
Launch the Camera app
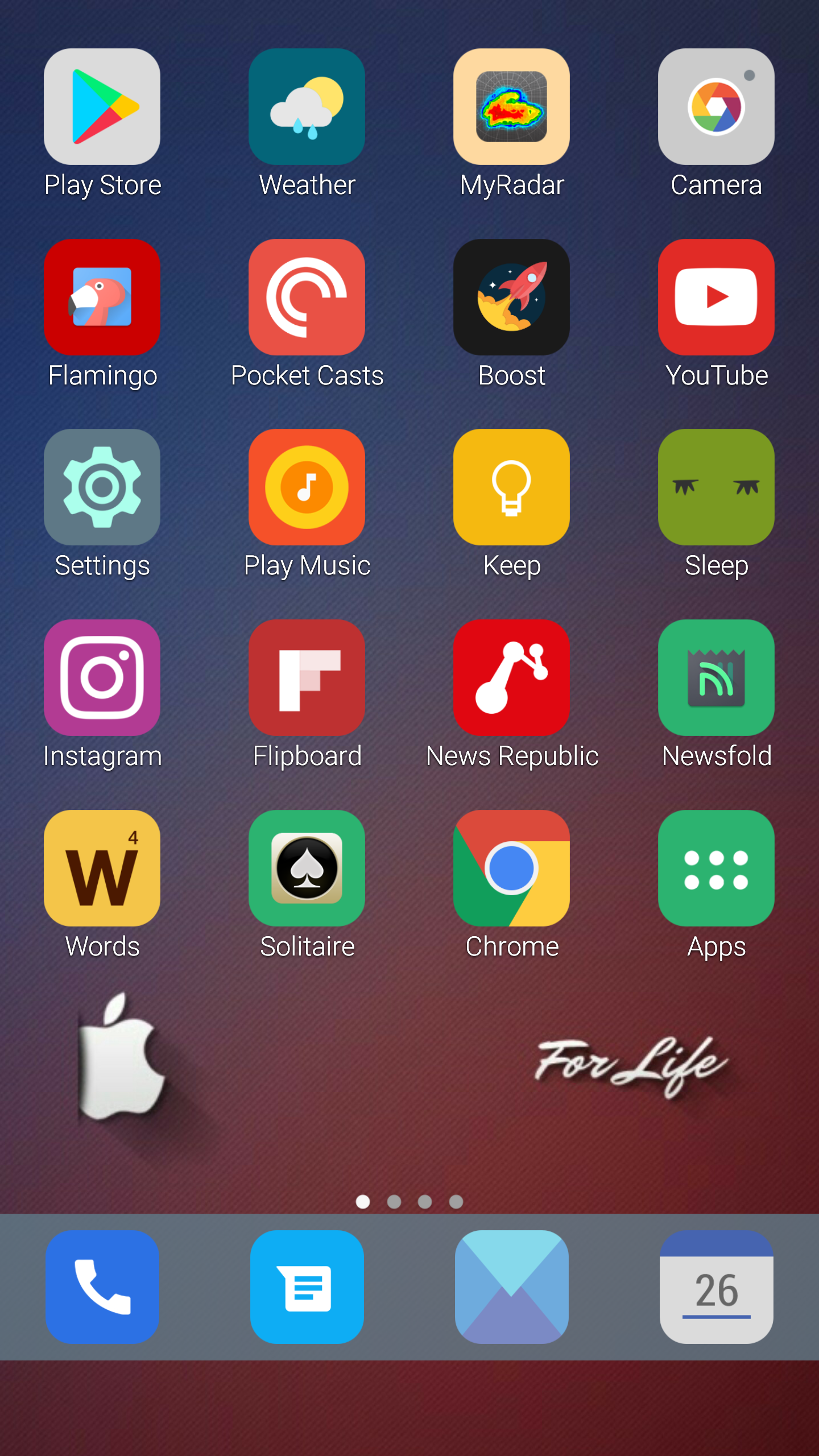(x=716, y=107)
